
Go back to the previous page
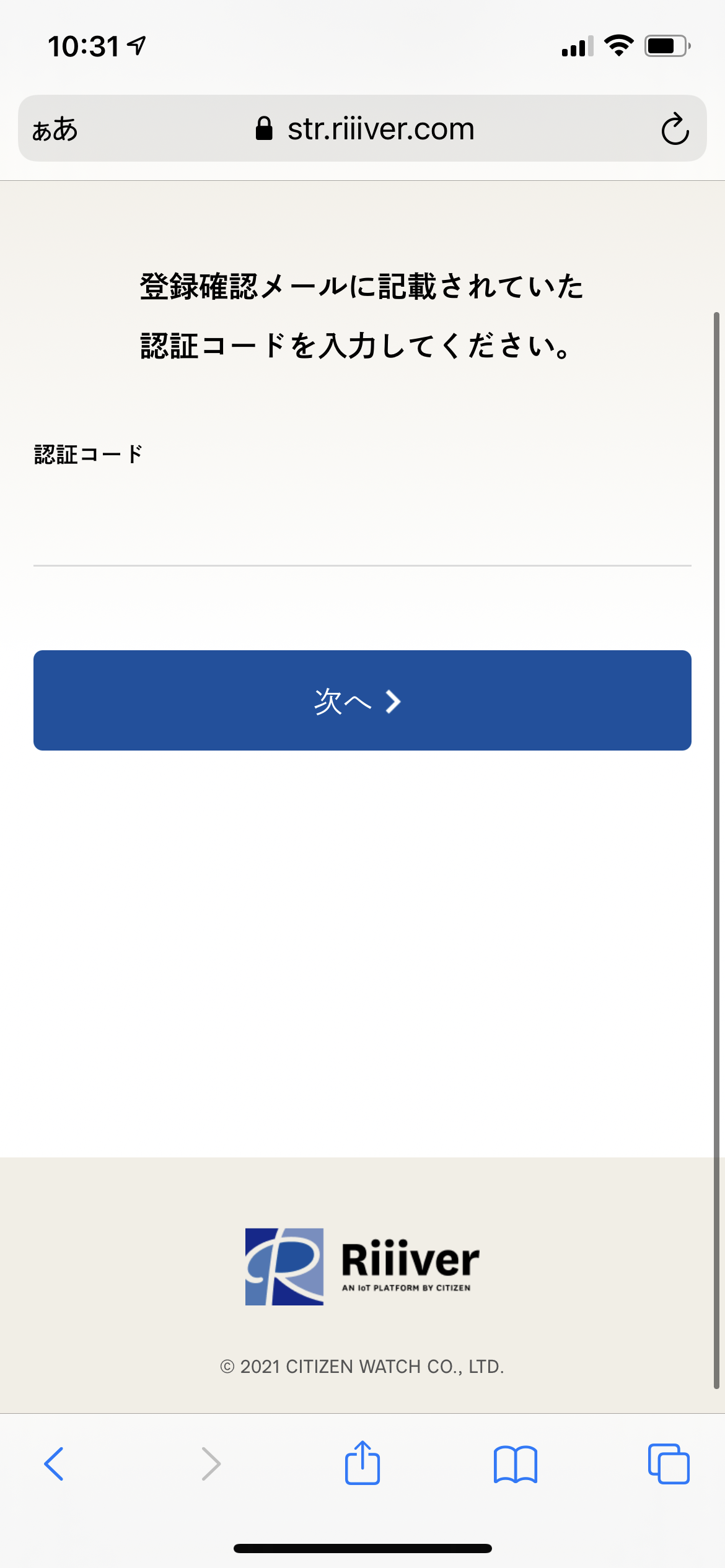tap(55, 1464)
